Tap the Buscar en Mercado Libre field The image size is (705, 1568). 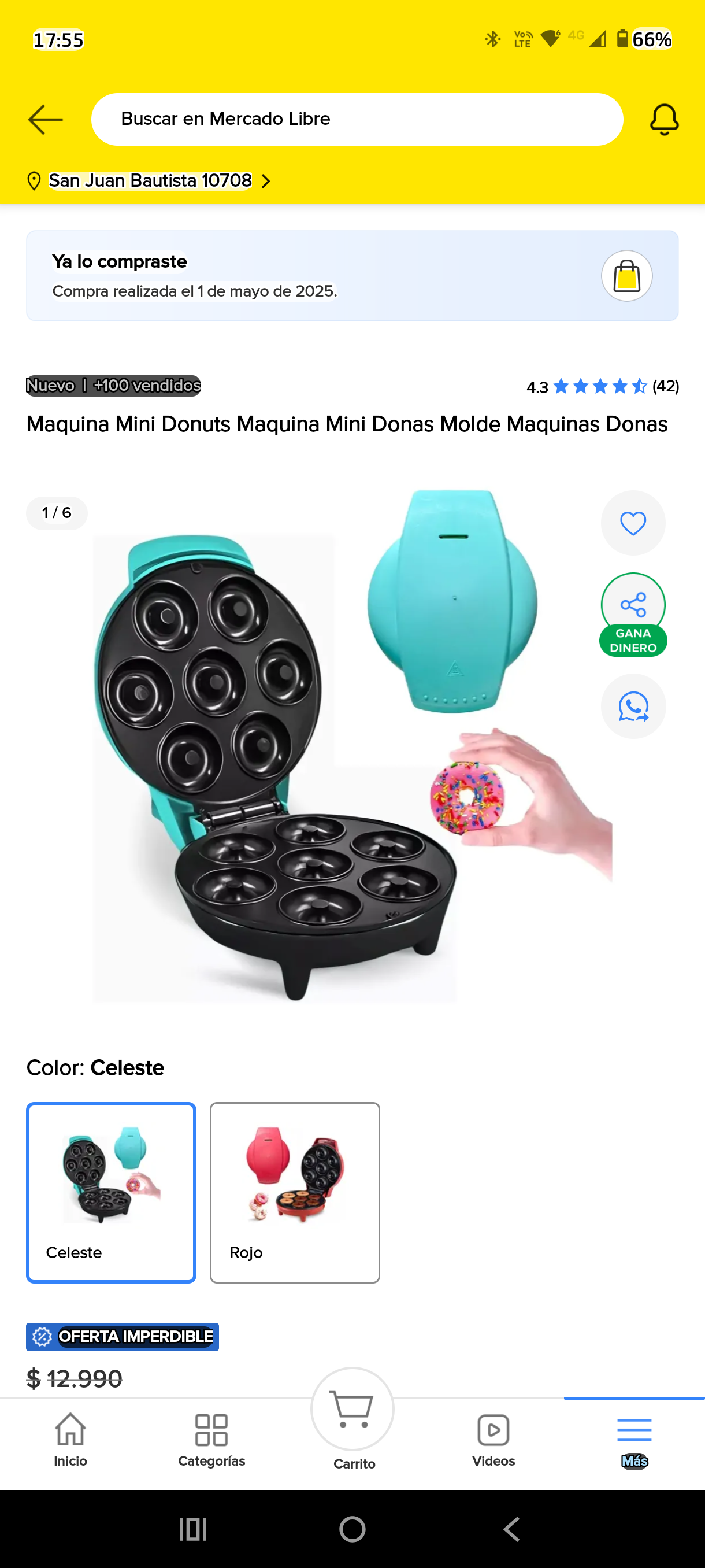pos(357,119)
